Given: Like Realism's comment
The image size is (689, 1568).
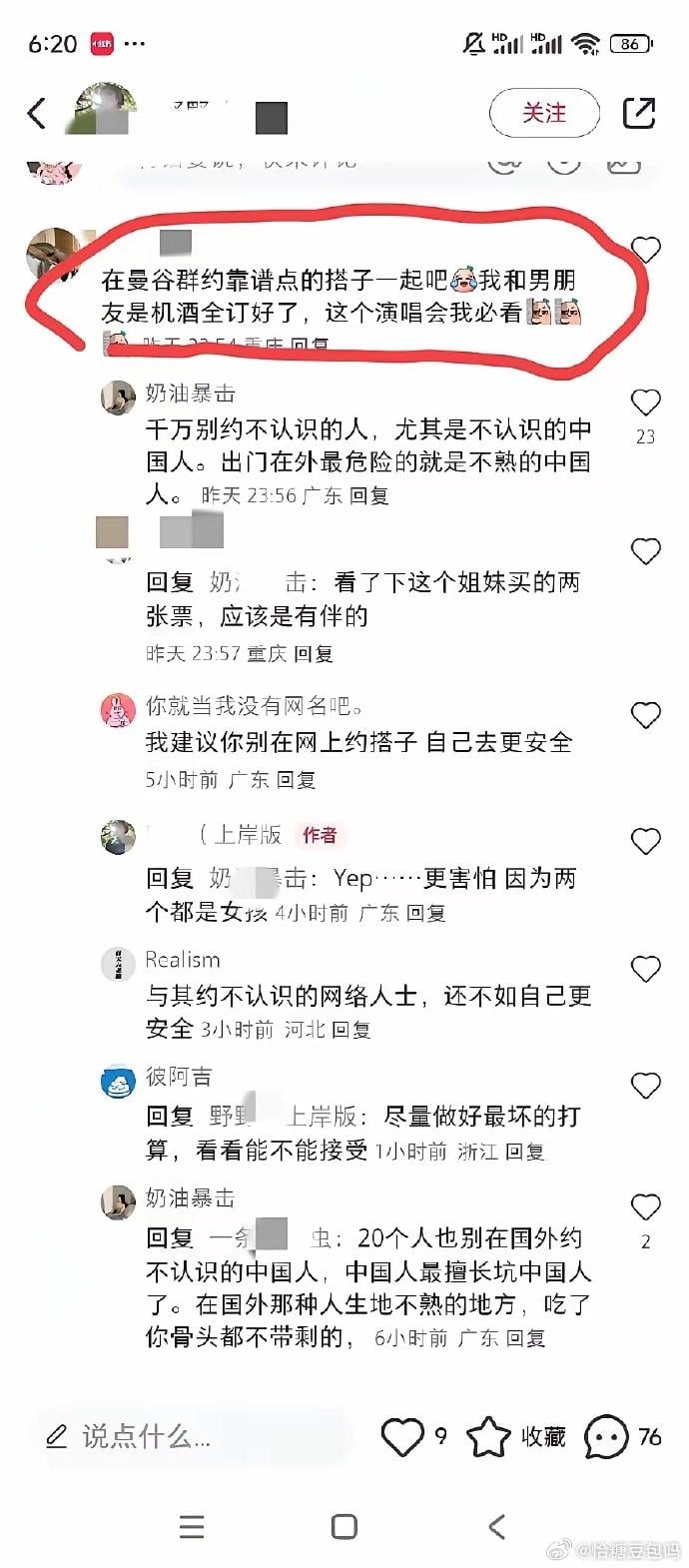Looking at the screenshot, I should click(x=646, y=969).
